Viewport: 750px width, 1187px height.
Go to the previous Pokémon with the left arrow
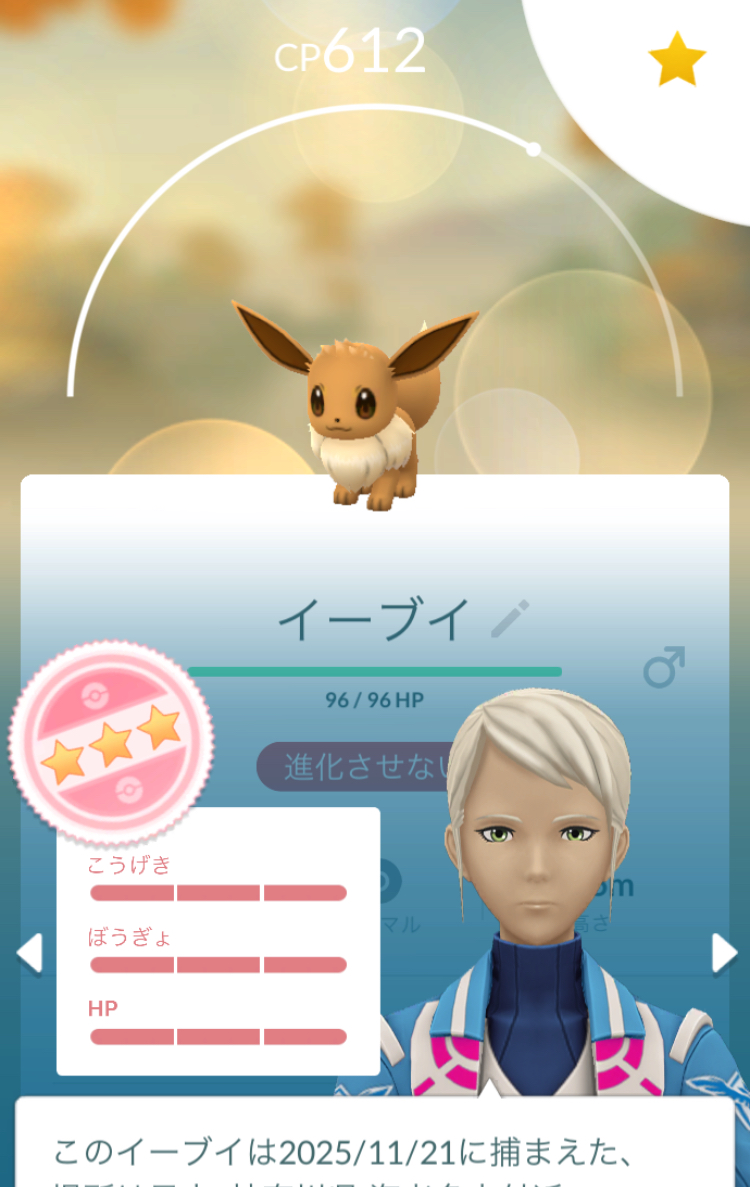pos(30,952)
